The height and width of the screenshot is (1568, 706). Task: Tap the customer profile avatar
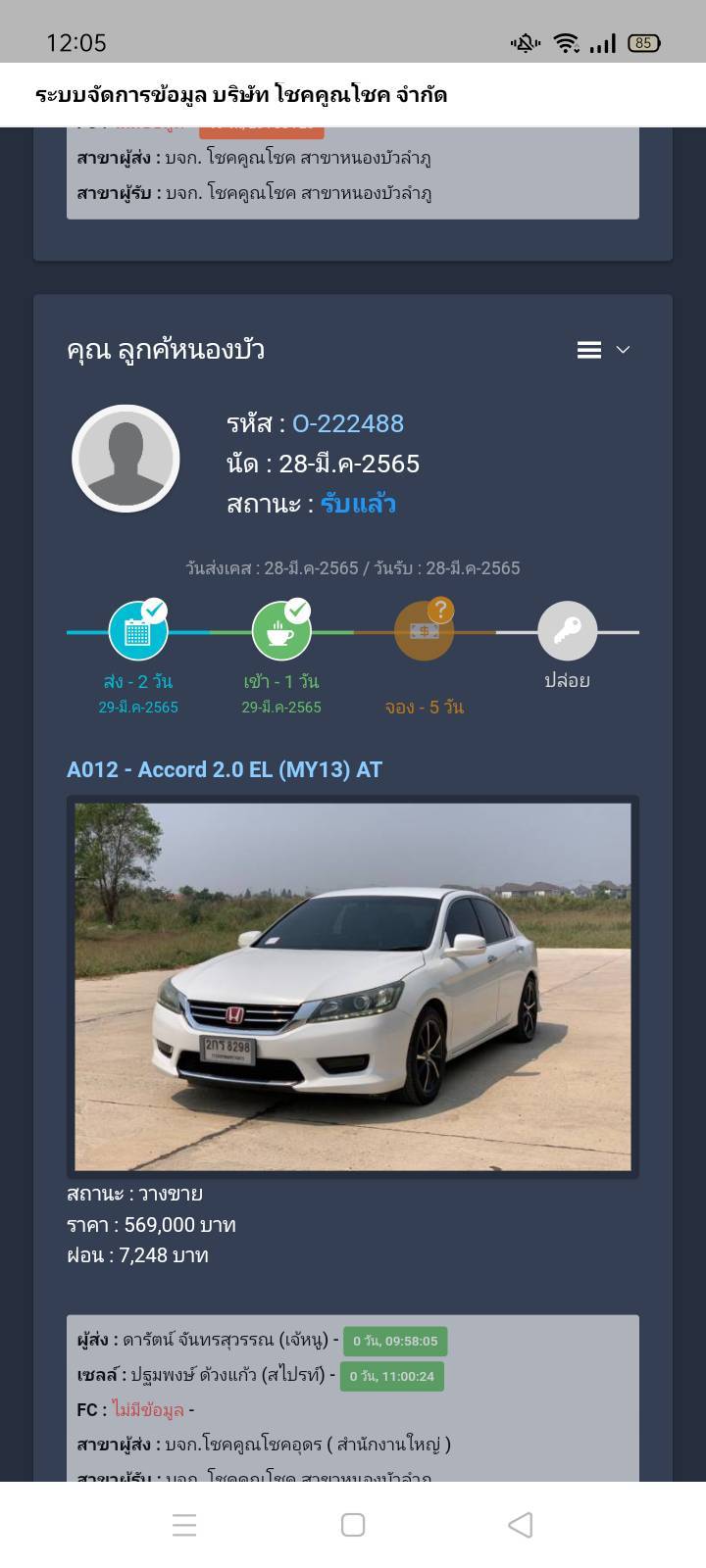pos(126,458)
